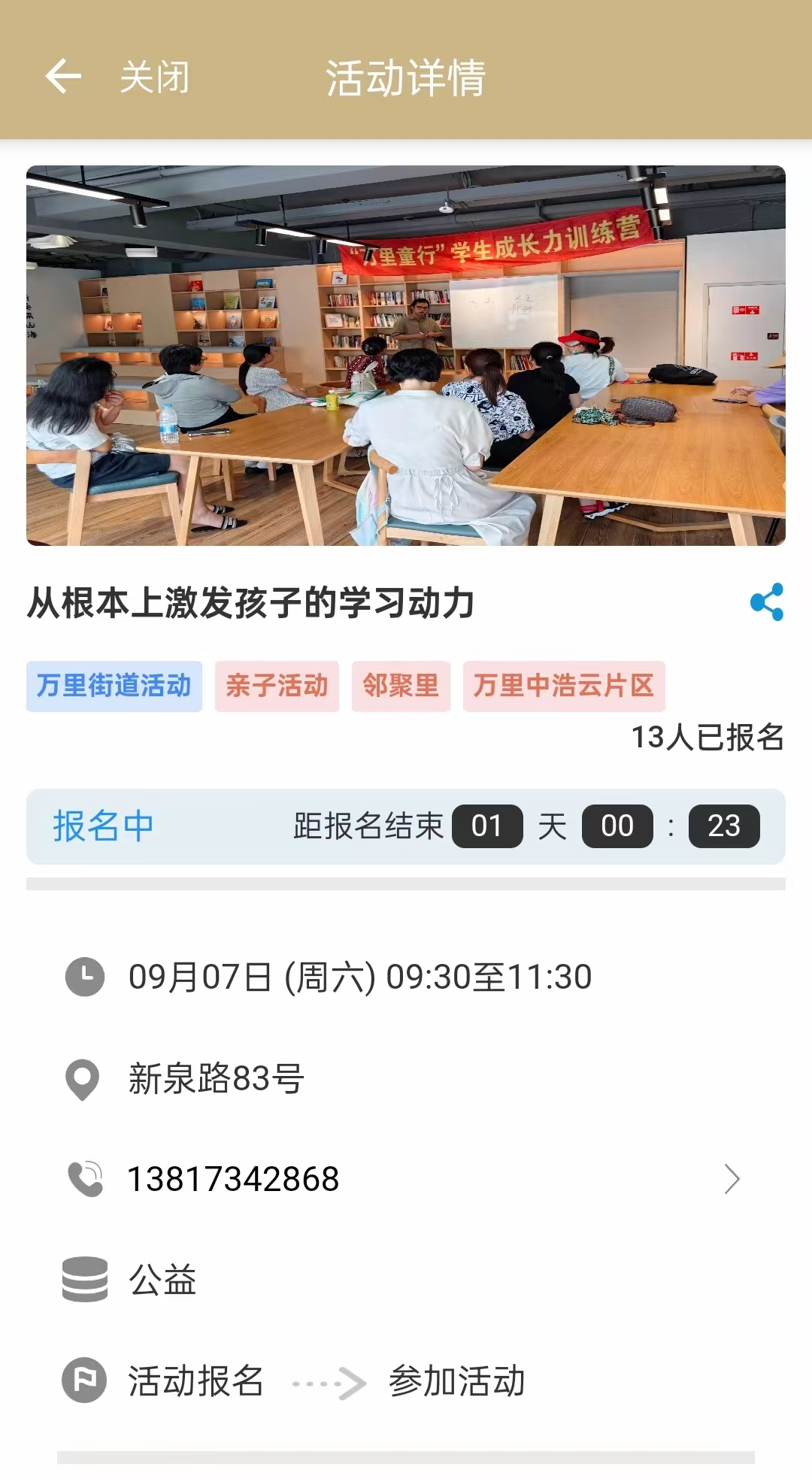Share this activity
This screenshot has width=812, height=1479.
click(766, 602)
